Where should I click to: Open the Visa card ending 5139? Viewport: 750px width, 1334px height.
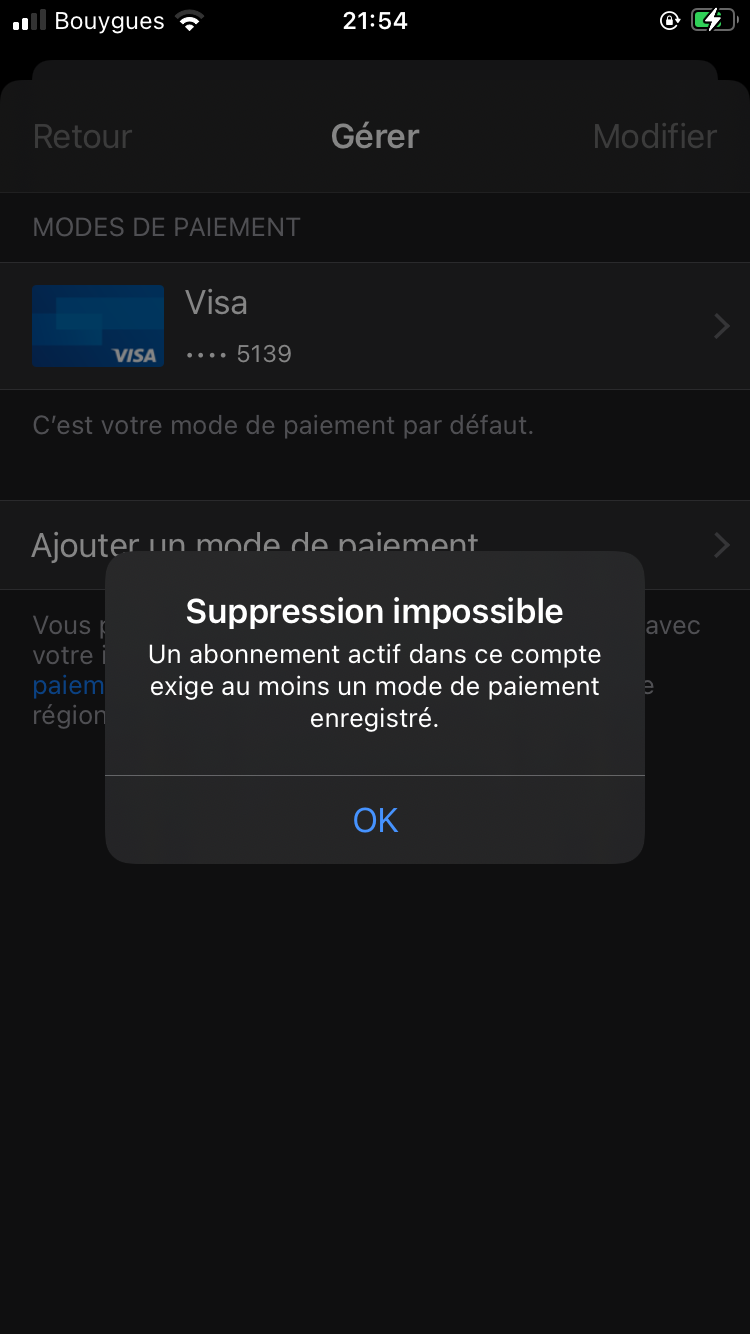click(x=375, y=326)
